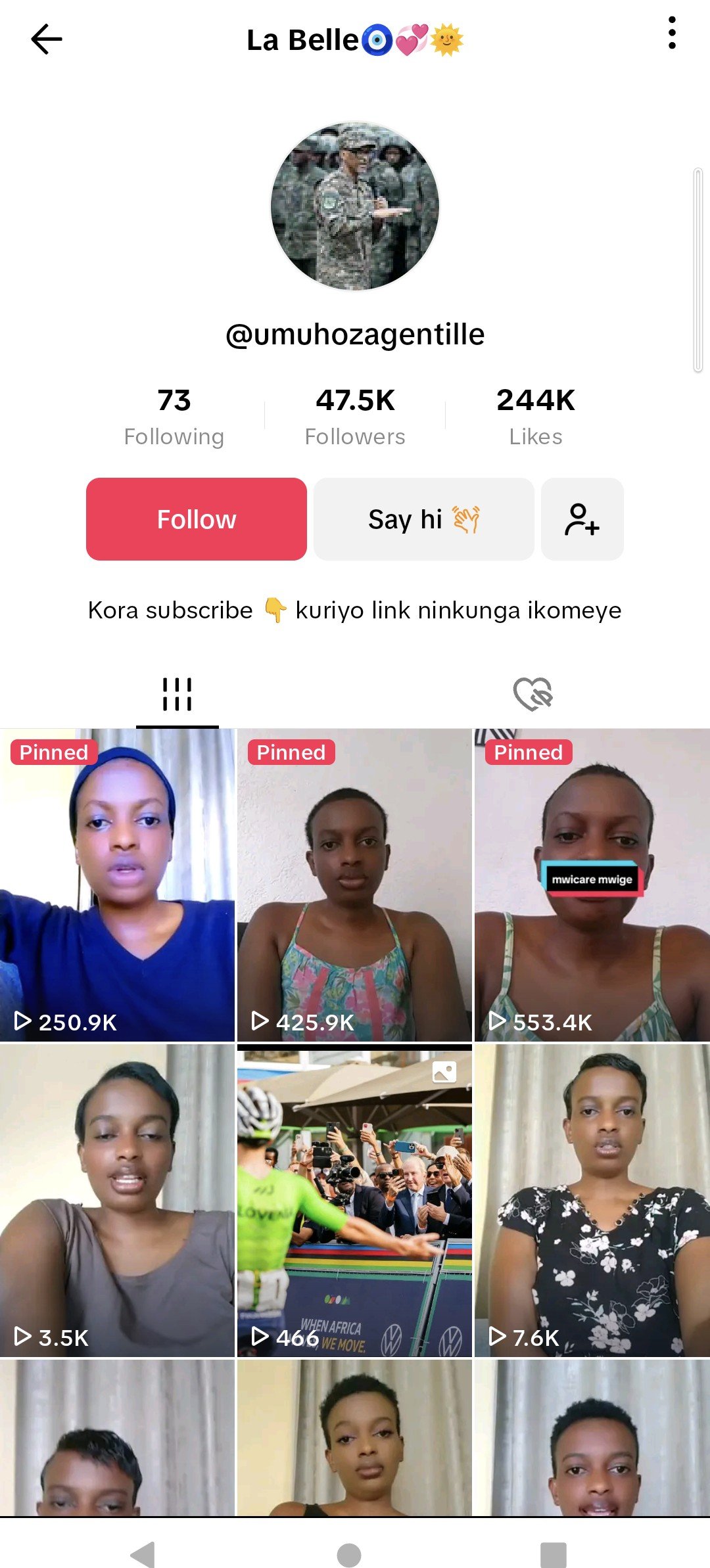The width and height of the screenshot is (710, 1568).
Task: Play pinned video with 425.9K views
Action: [x=354, y=885]
